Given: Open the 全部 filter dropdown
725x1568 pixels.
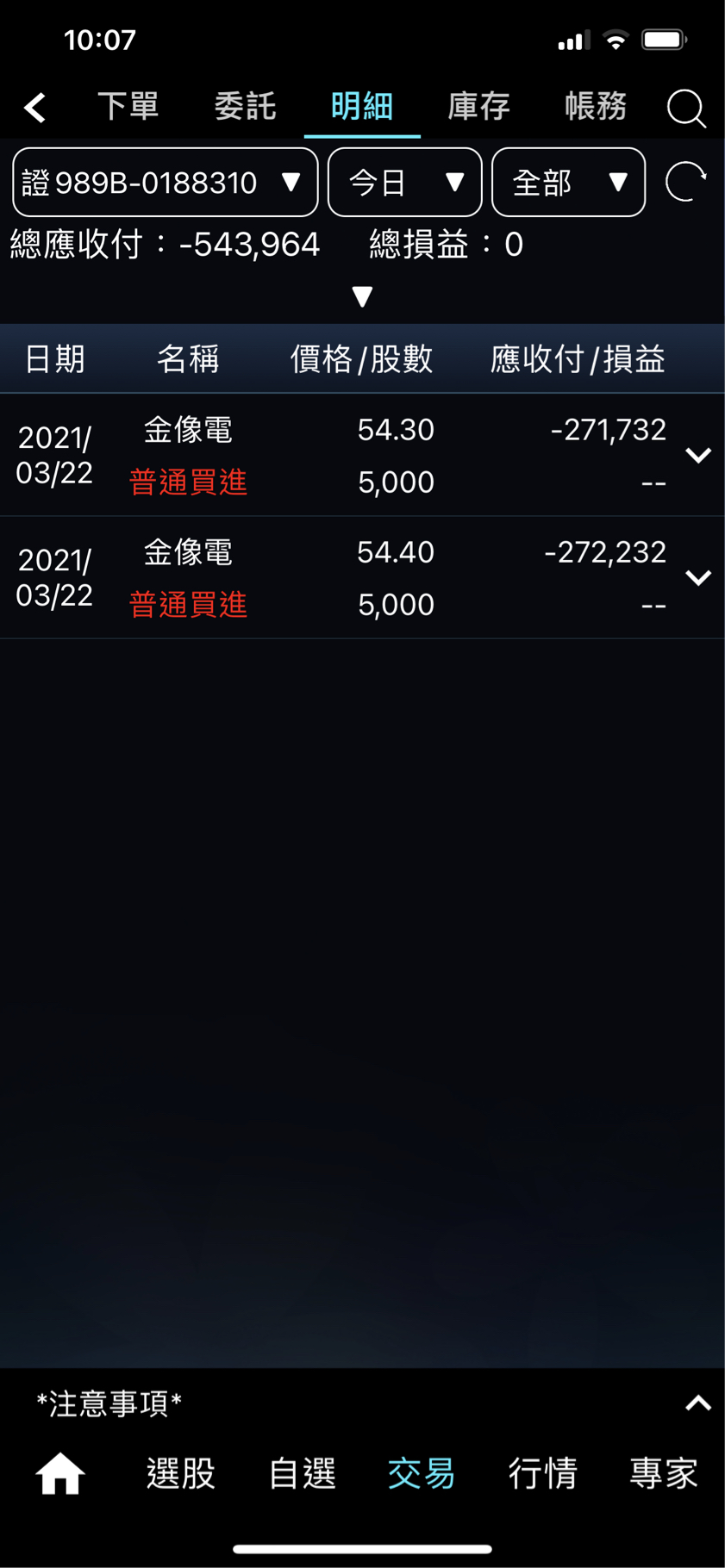Looking at the screenshot, I should [x=568, y=183].
